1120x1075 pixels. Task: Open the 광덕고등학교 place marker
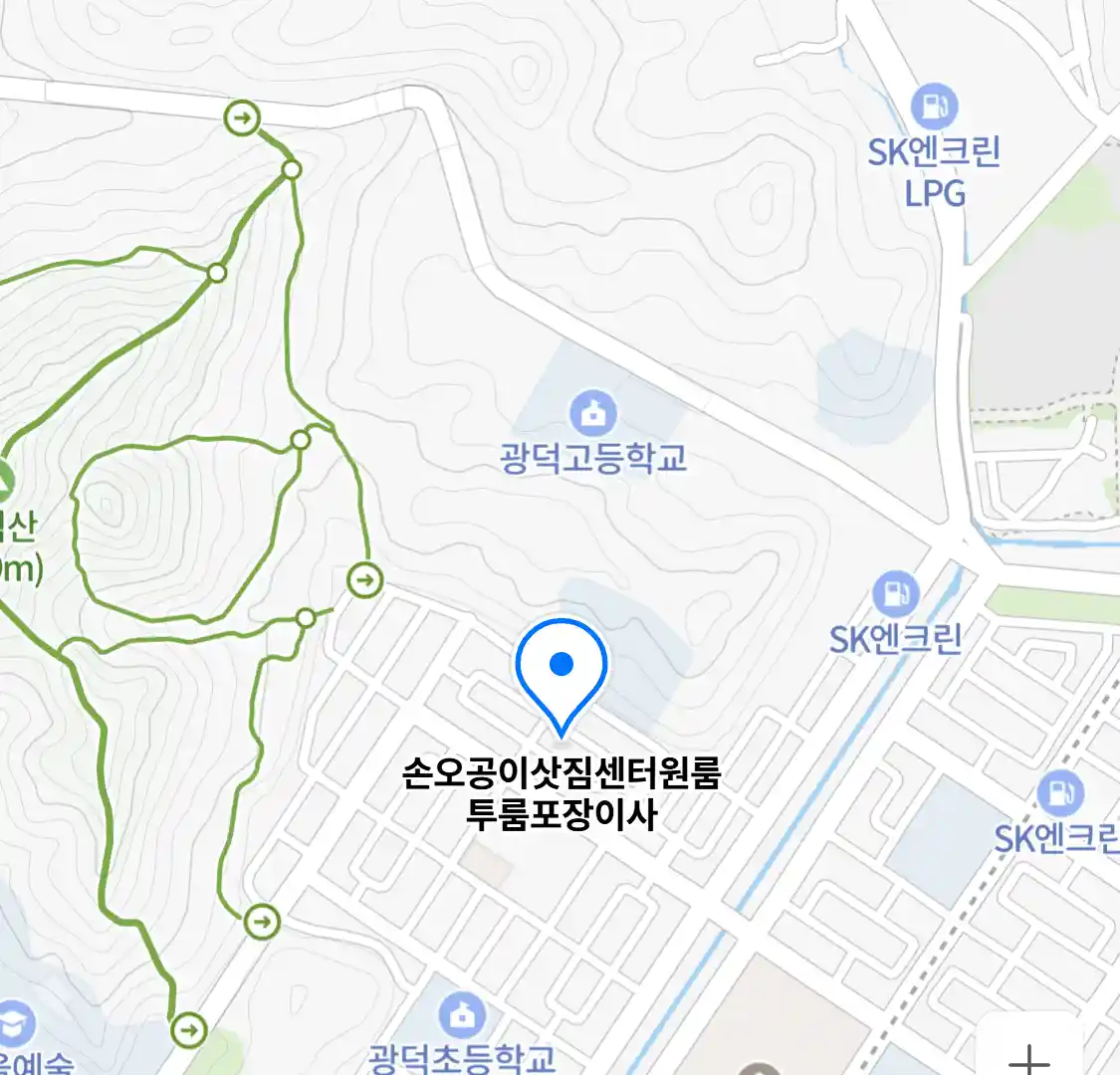pos(593,413)
